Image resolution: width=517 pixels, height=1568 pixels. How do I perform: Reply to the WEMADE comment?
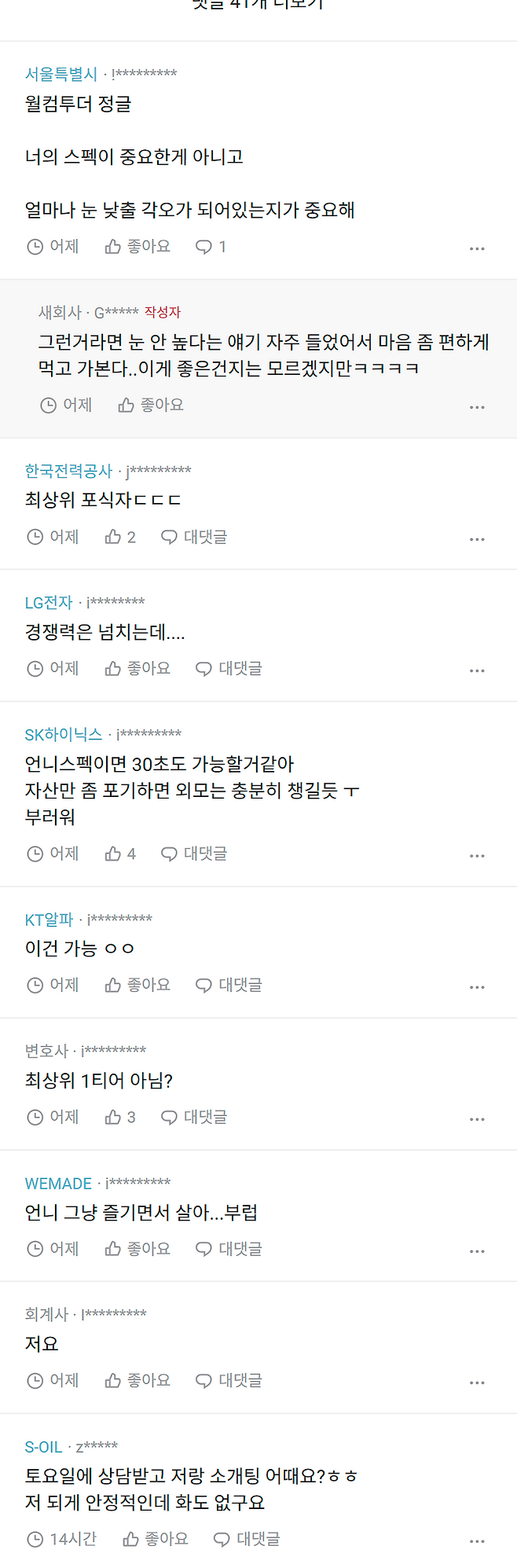click(x=229, y=1248)
